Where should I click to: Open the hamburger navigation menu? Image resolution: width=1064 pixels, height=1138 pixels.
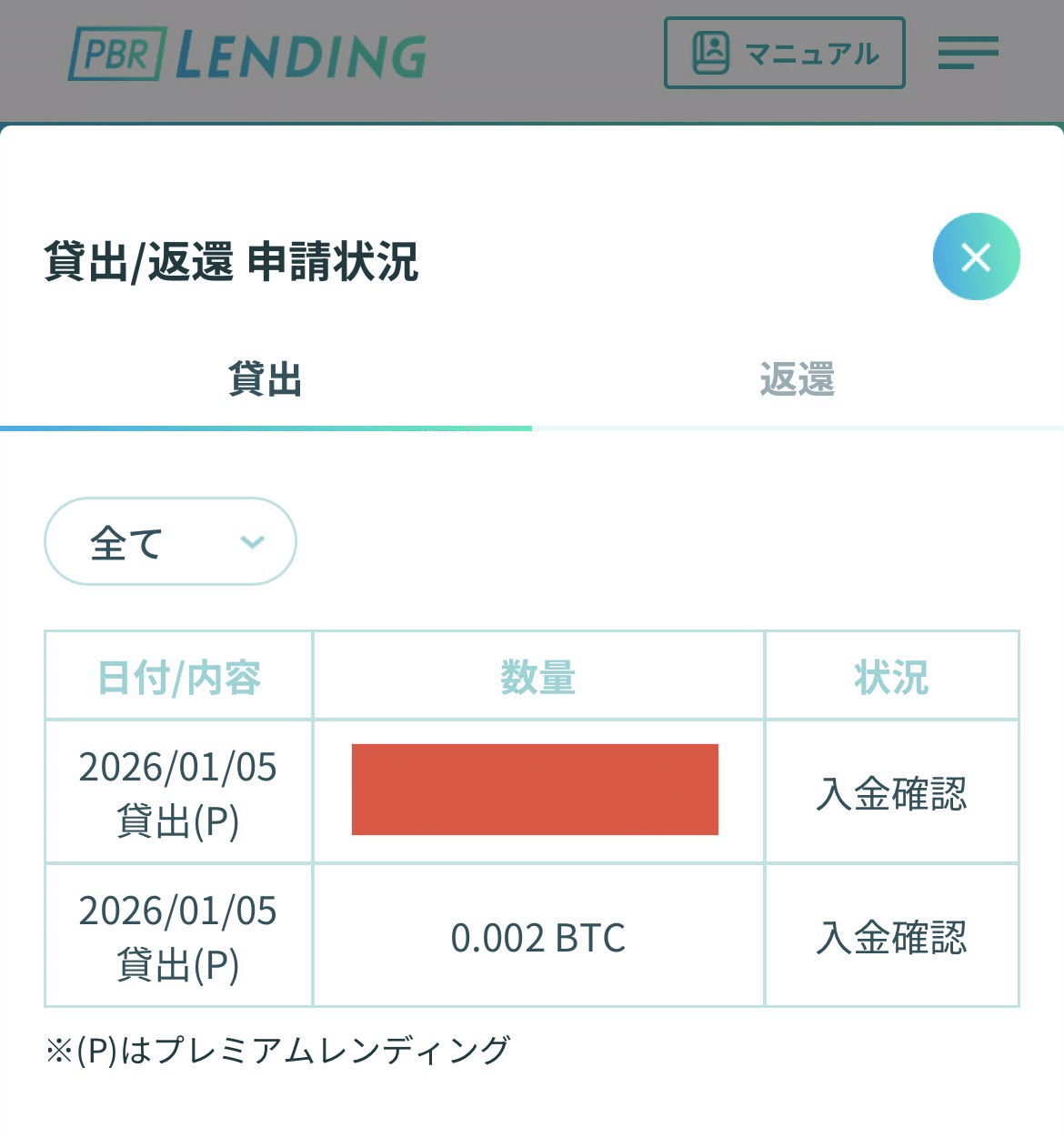968,53
